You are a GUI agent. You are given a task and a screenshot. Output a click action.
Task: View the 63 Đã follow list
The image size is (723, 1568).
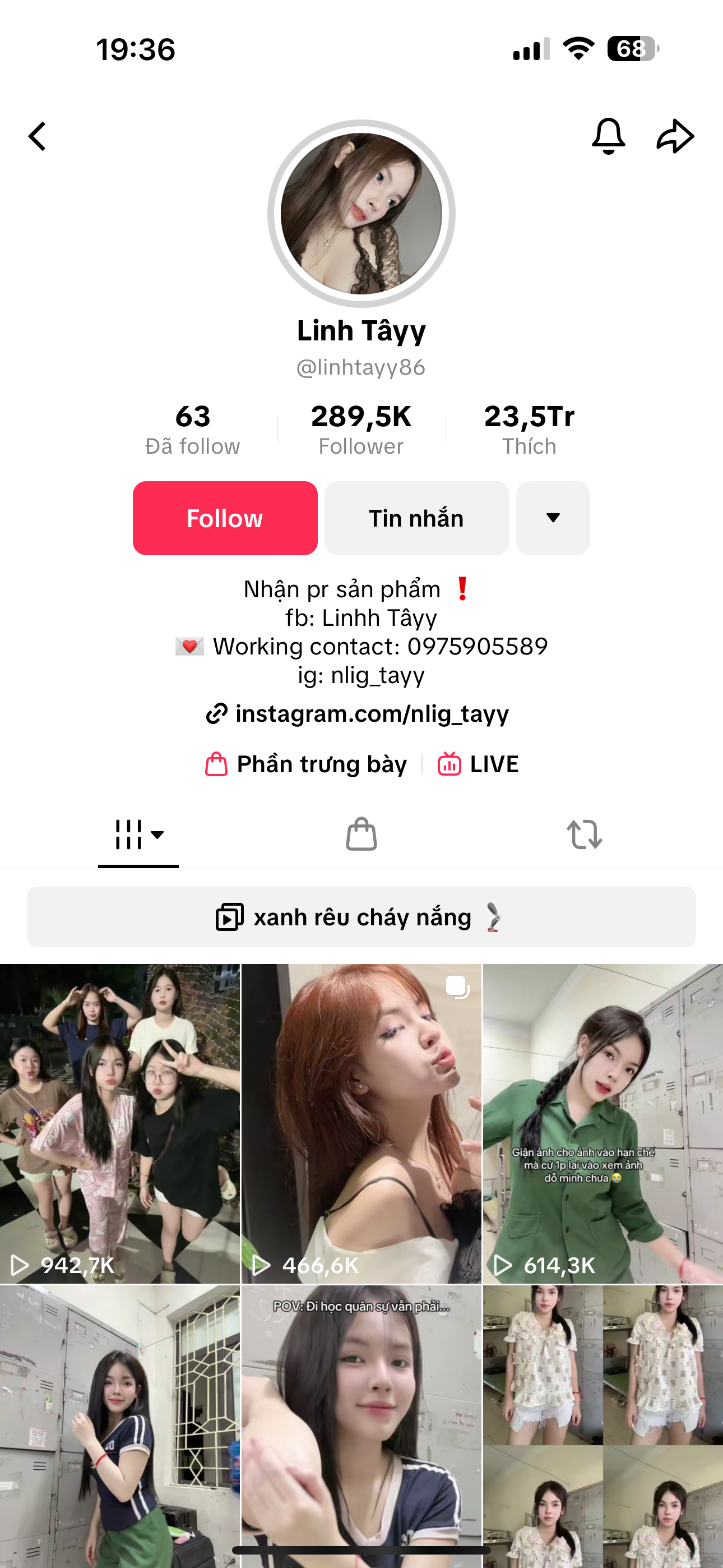point(193,429)
